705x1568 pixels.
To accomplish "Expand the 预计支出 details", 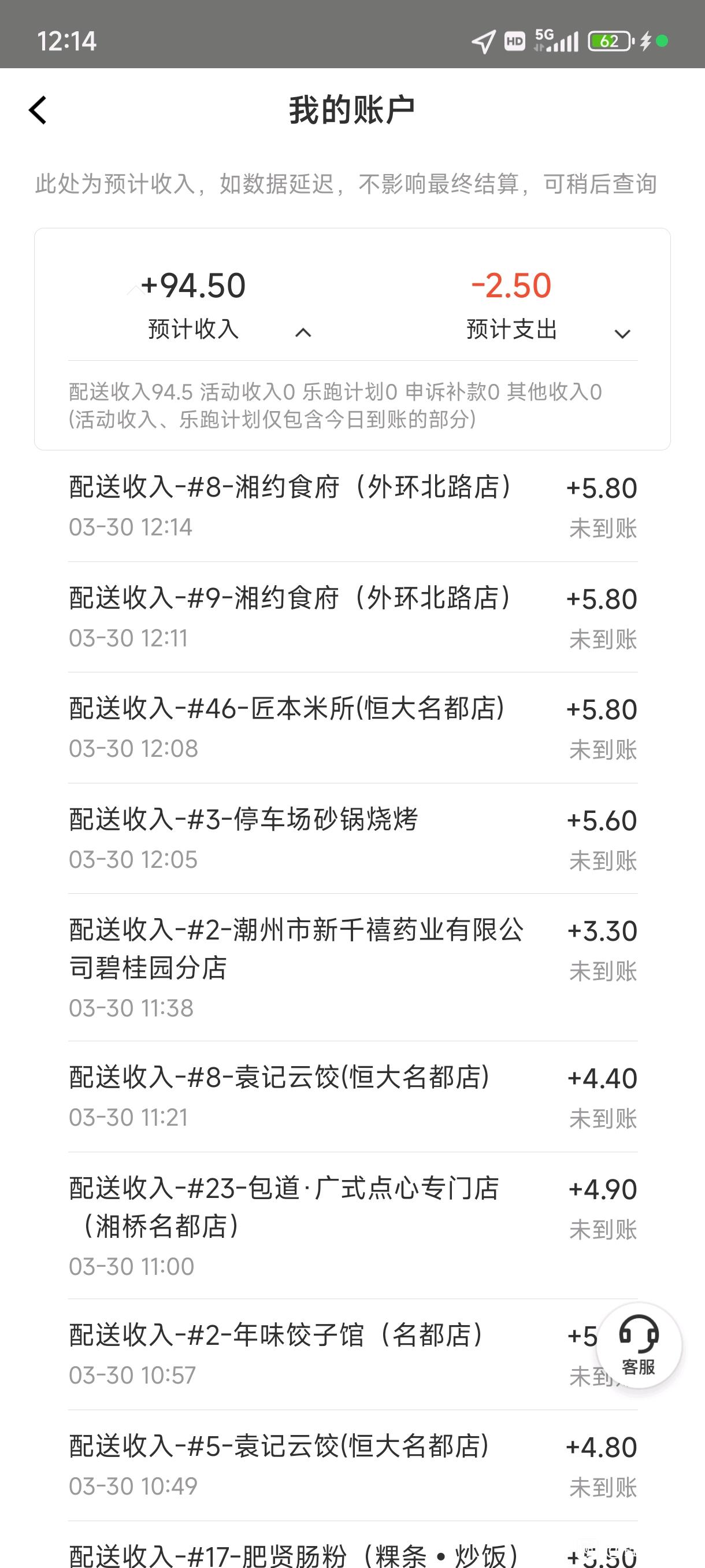I will click(622, 334).
